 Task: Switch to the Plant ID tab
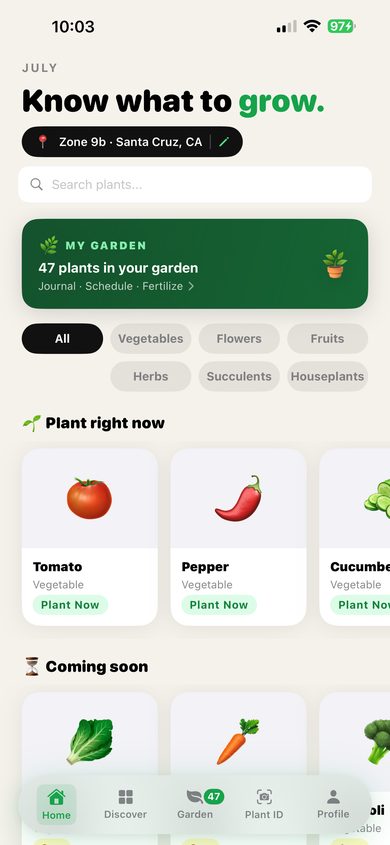click(x=264, y=805)
